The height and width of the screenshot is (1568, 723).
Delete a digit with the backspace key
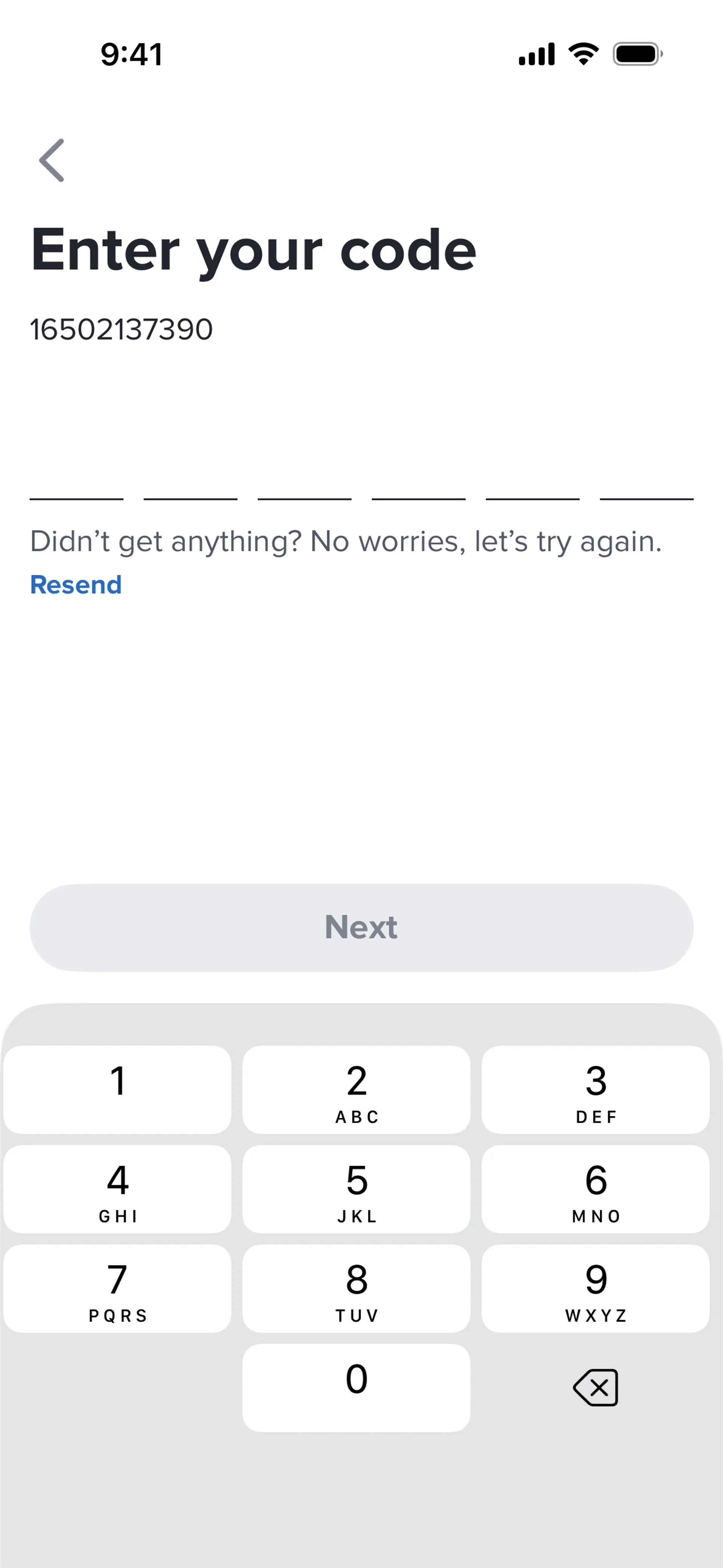pos(595,1387)
